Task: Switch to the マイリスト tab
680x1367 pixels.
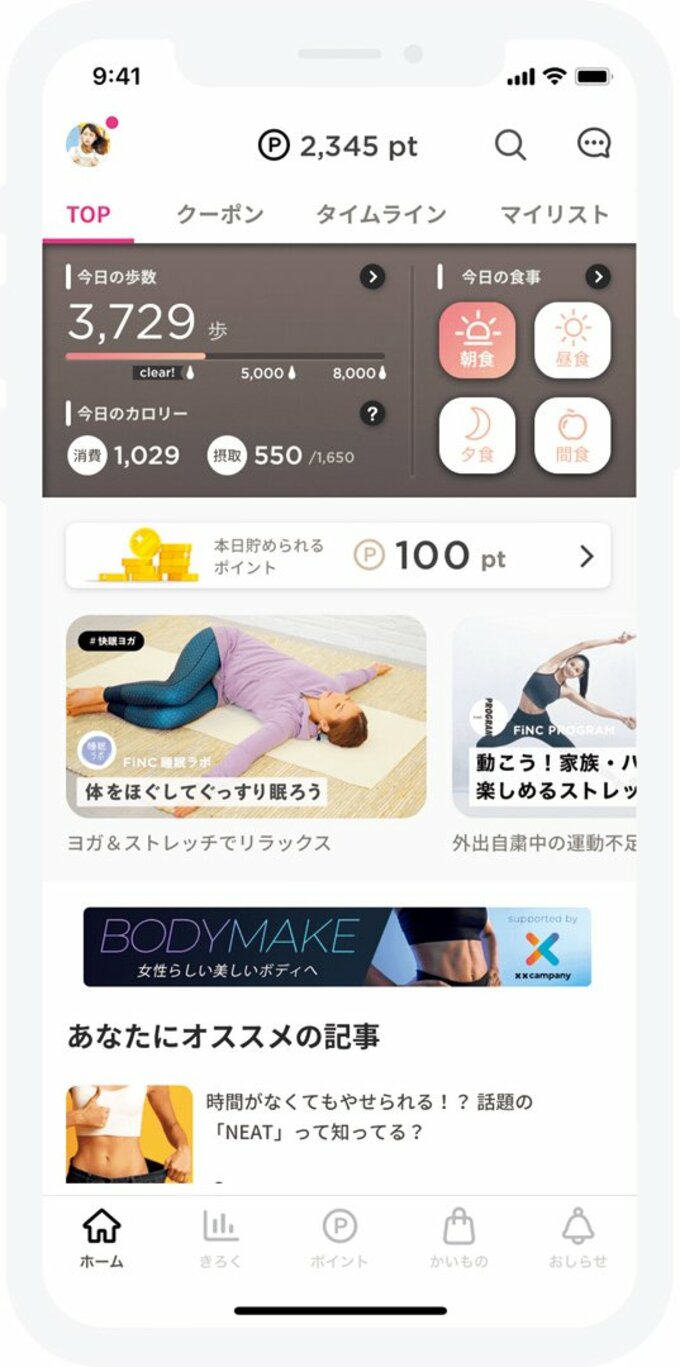Action: (x=553, y=214)
